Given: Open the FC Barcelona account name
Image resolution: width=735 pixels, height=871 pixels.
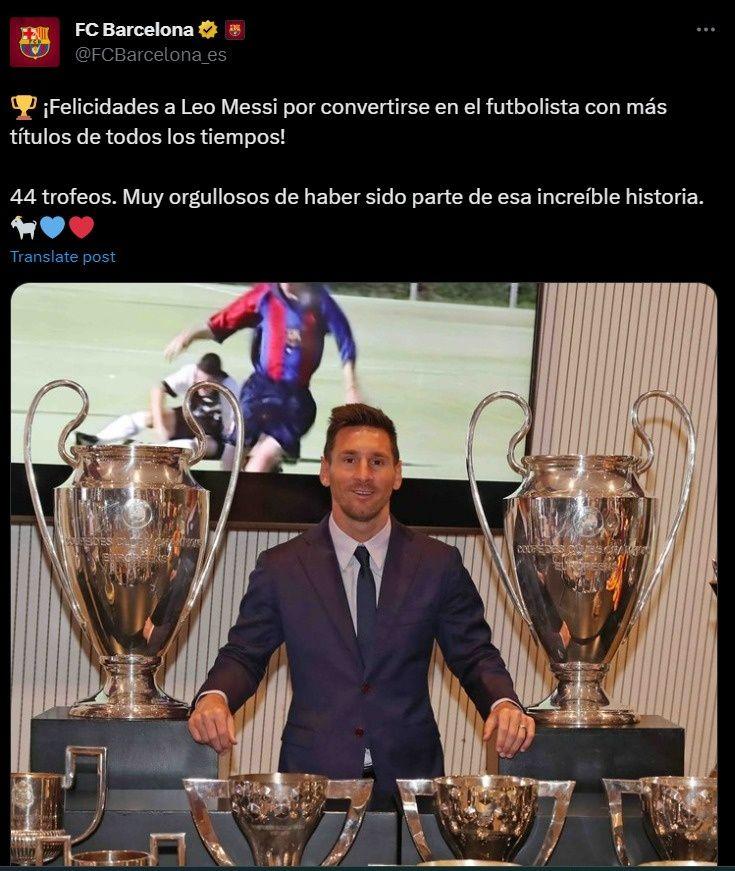Looking at the screenshot, I should coord(134,30).
